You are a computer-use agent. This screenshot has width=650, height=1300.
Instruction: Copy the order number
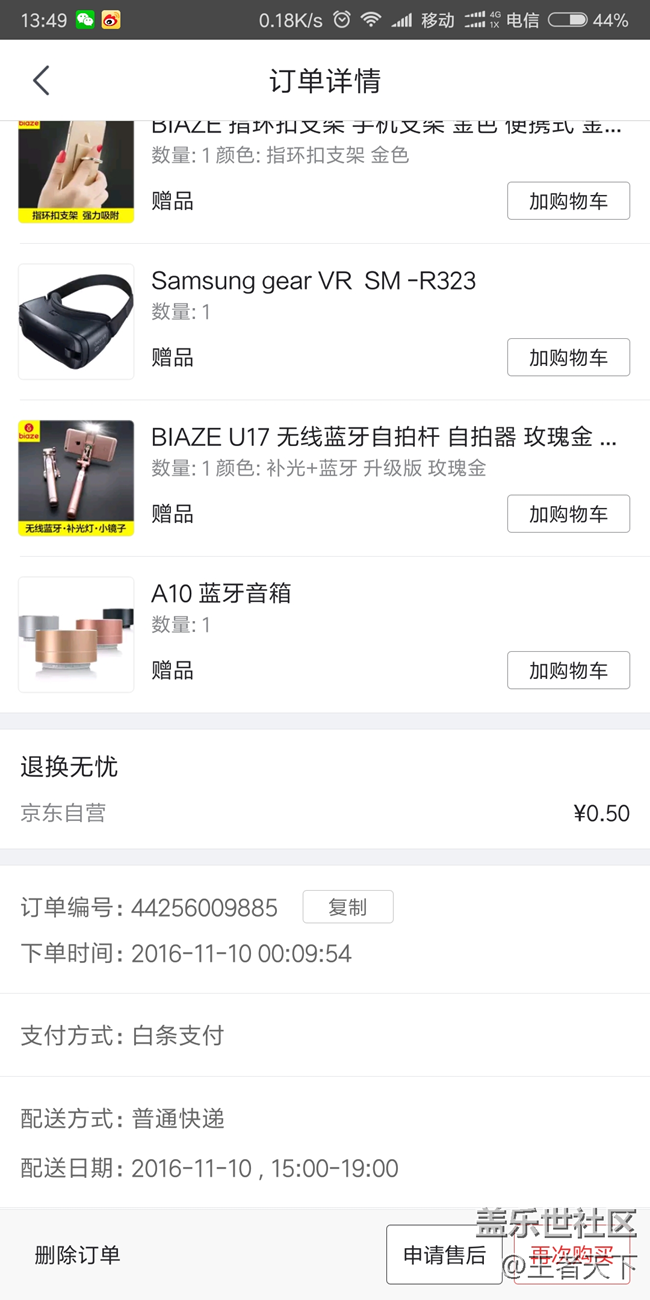click(x=347, y=907)
